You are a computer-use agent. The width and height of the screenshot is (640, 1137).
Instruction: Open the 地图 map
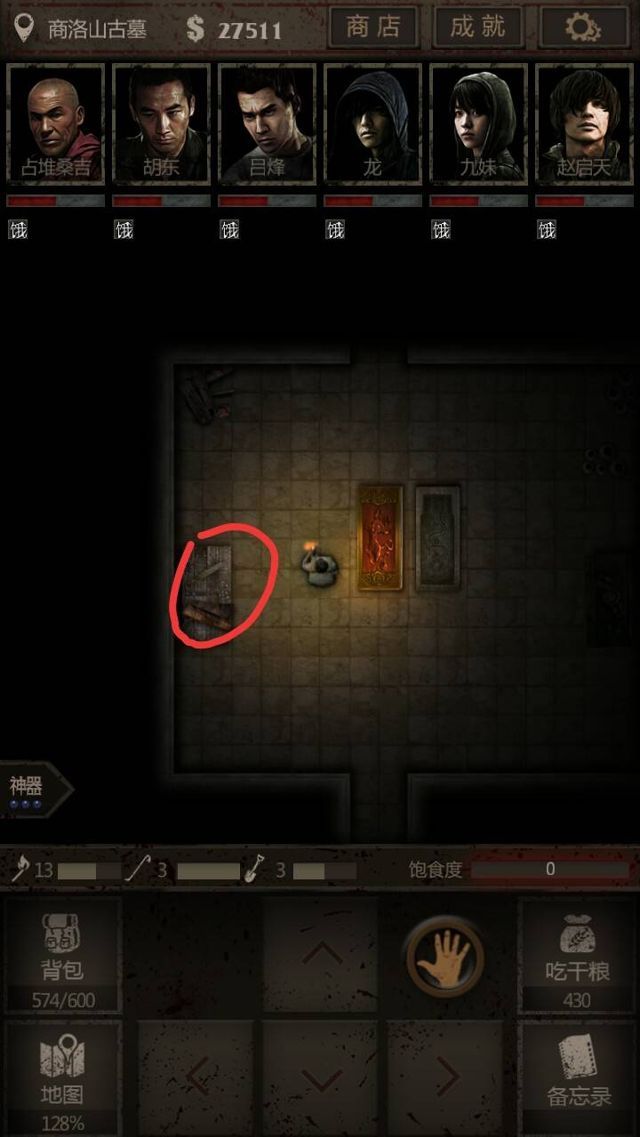[x=62, y=1078]
